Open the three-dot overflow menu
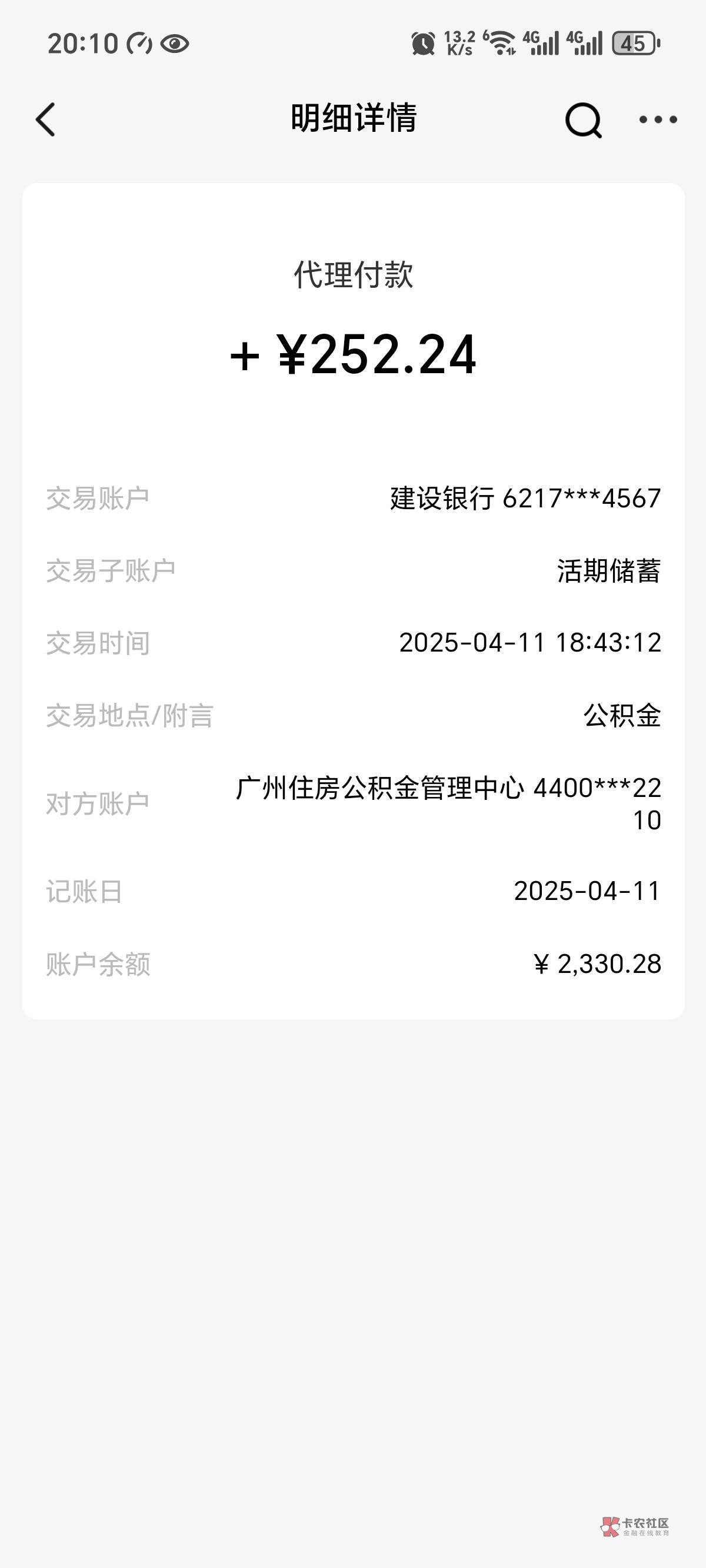This screenshot has width=706, height=1568. (658, 119)
